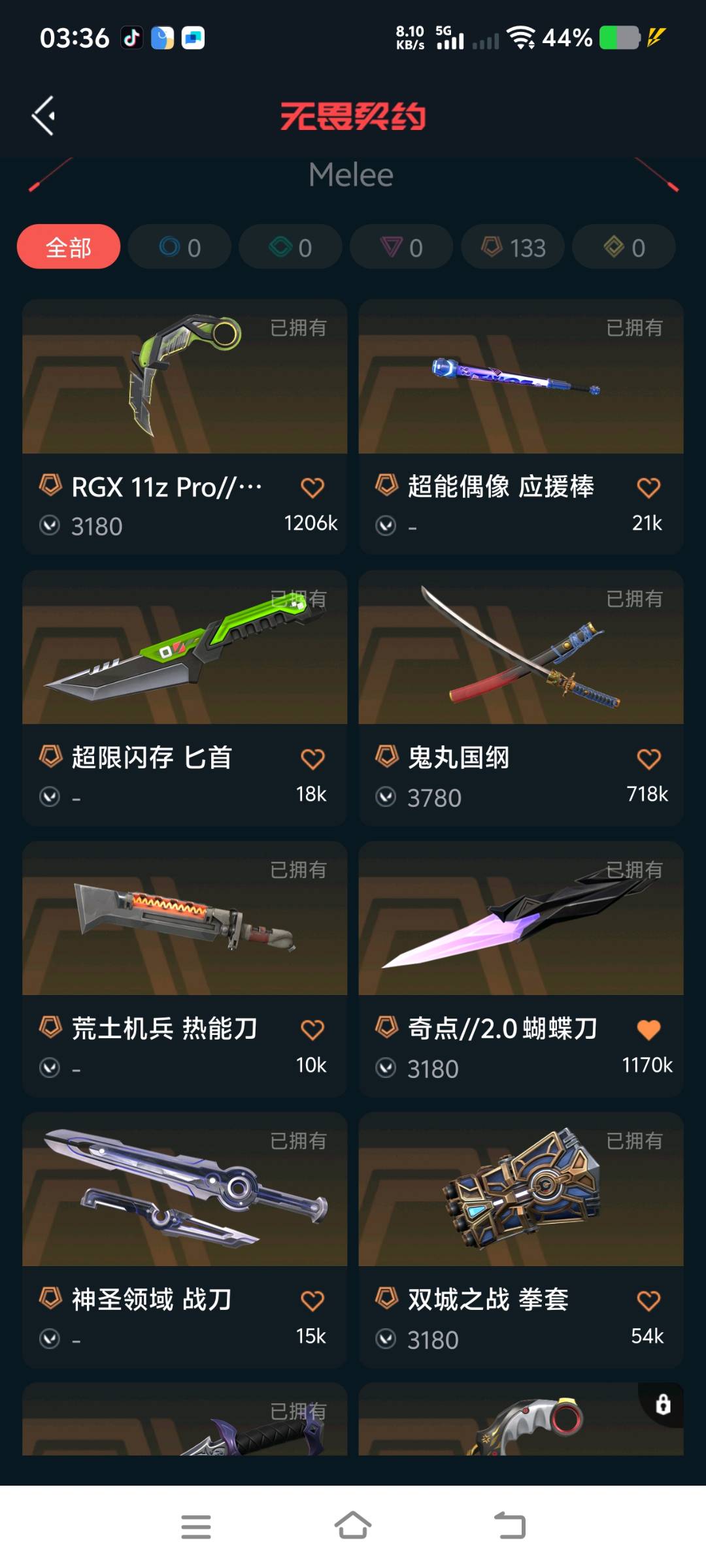Filter by the blue circle tier chip
The image size is (706, 1568).
coord(180,248)
